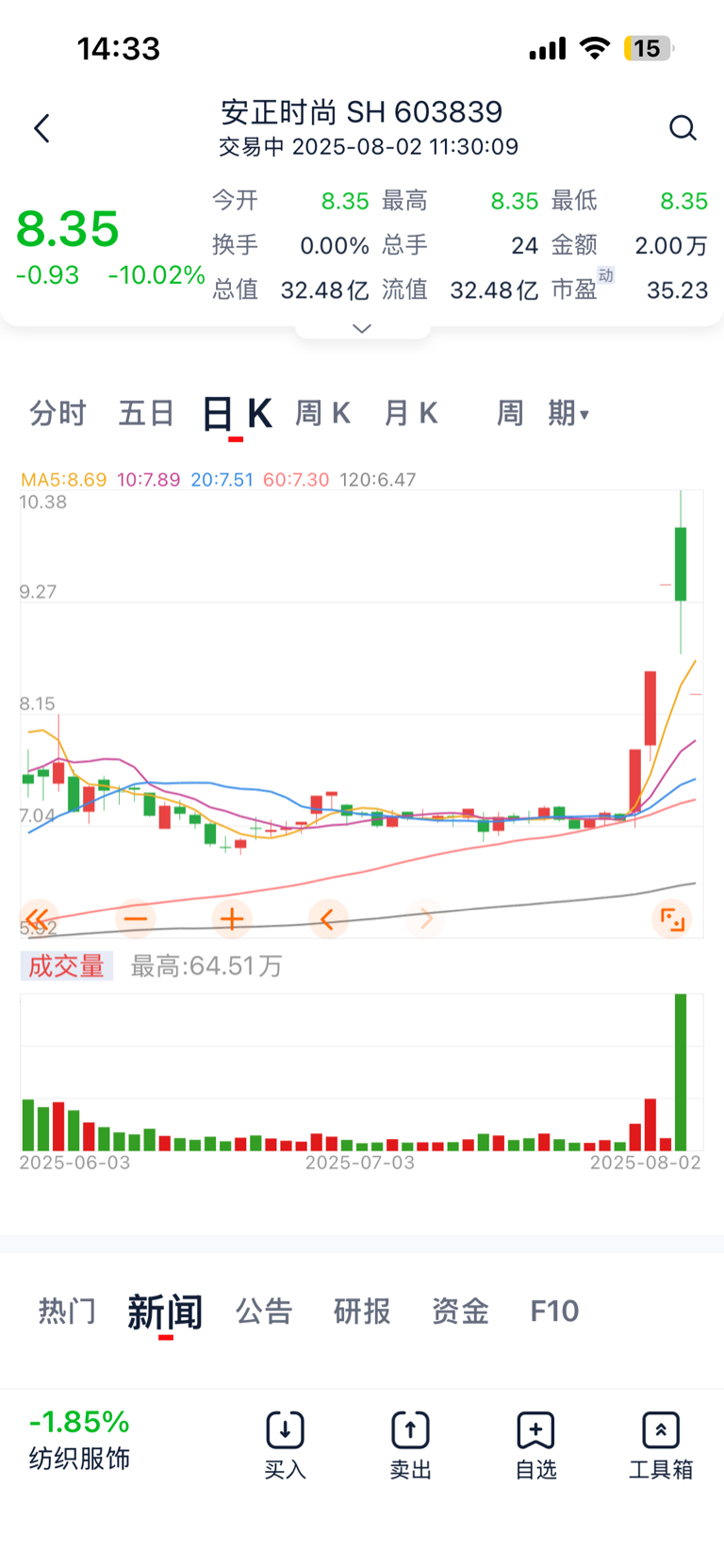Zoom in the chart with plus button
The height and width of the screenshot is (1568, 724).
(x=232, y=918)
